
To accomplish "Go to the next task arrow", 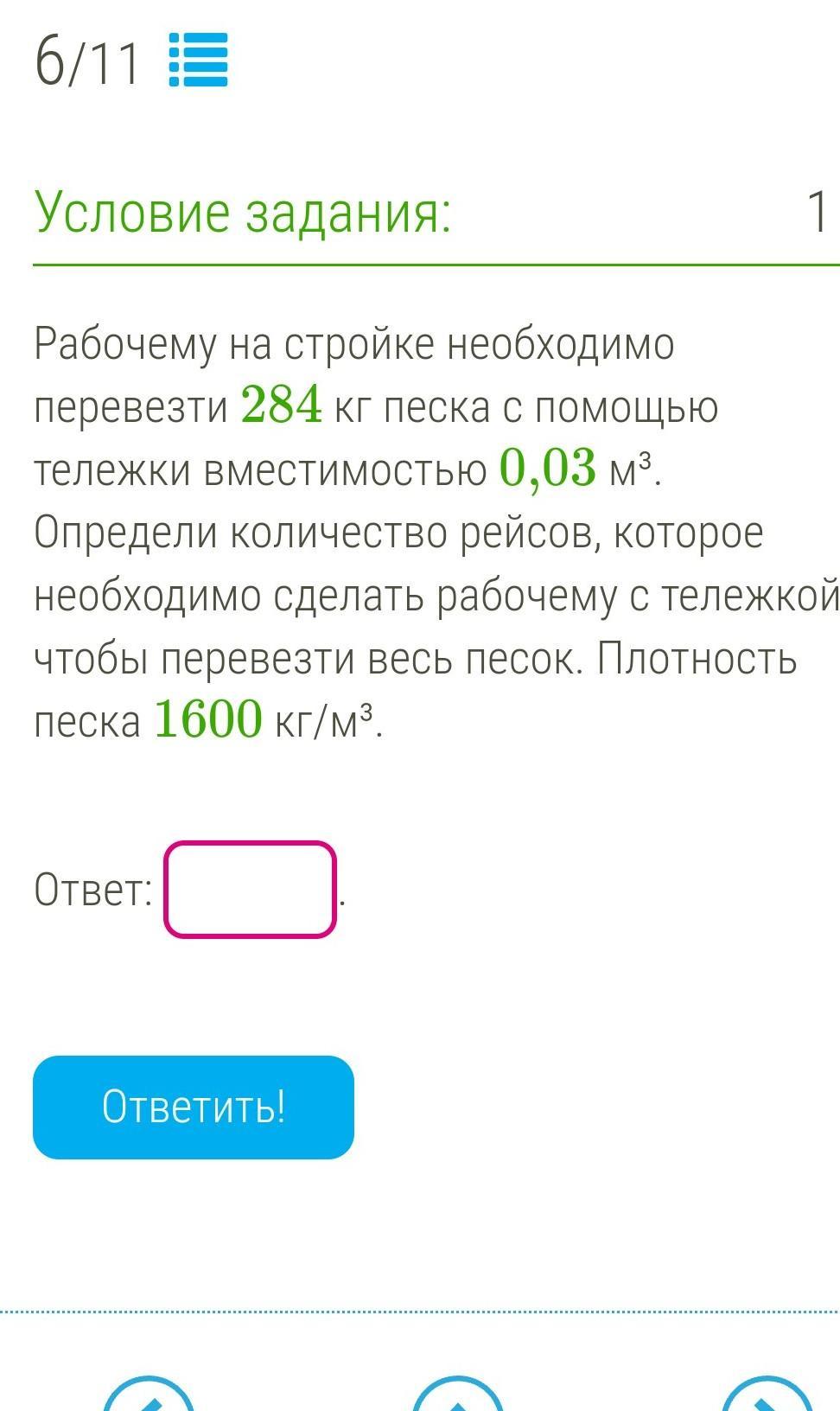I will 767,1394.
